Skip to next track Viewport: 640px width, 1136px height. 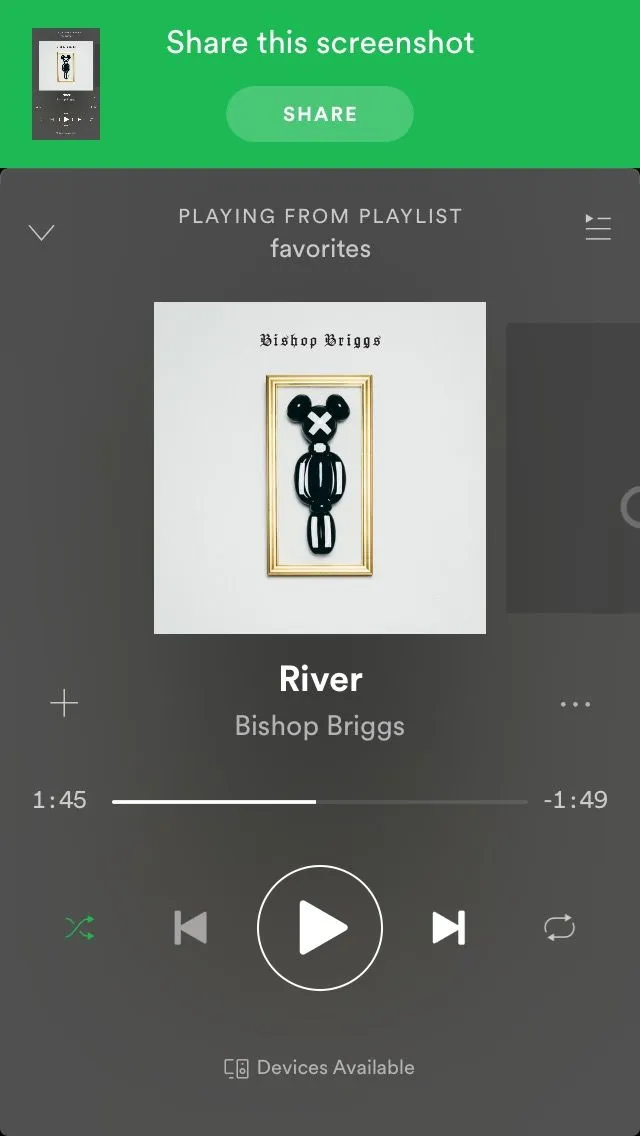click(x=449, y=928)
